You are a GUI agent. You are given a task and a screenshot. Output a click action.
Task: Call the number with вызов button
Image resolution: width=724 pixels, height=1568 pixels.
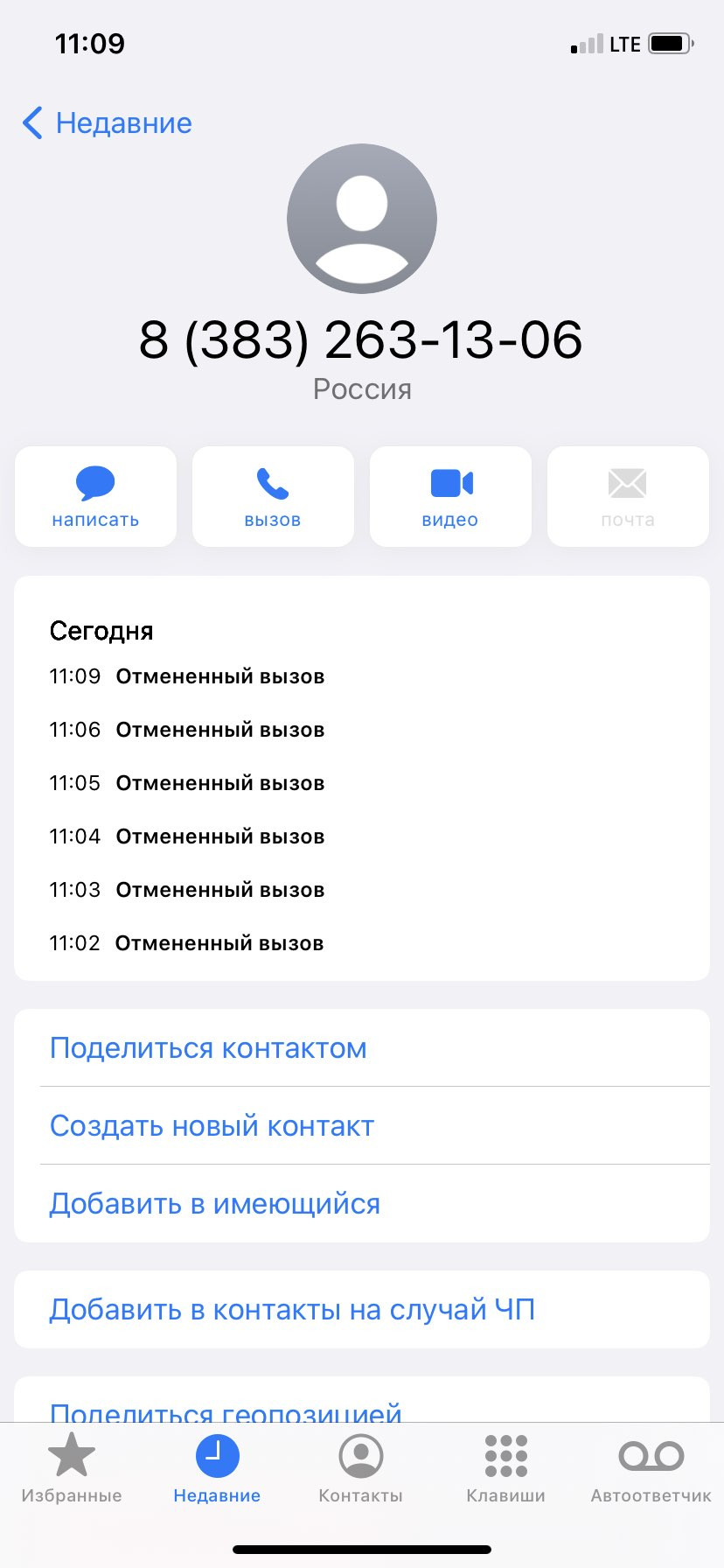pyautogui.click(x=273, y=497)
